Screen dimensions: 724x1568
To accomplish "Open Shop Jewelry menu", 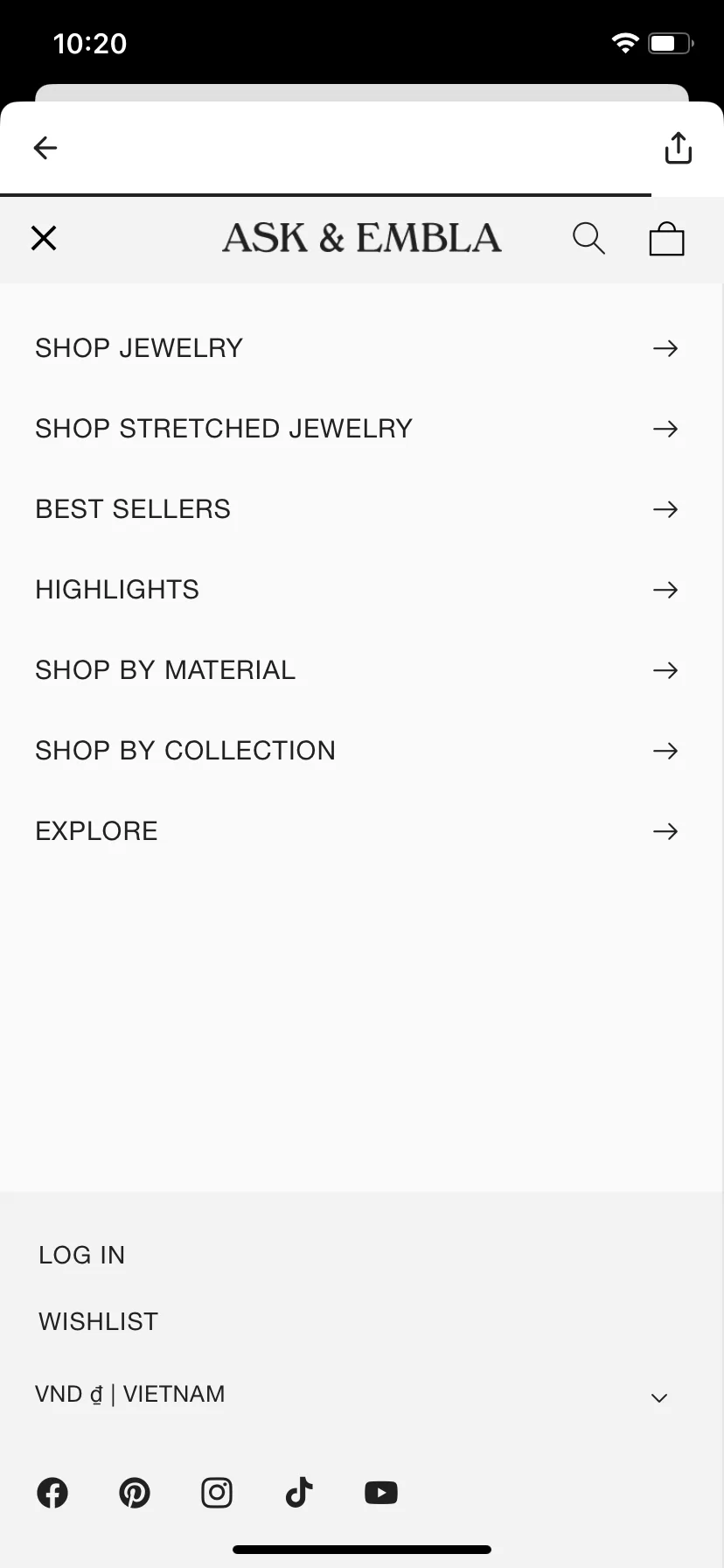I will coord(140,348).
